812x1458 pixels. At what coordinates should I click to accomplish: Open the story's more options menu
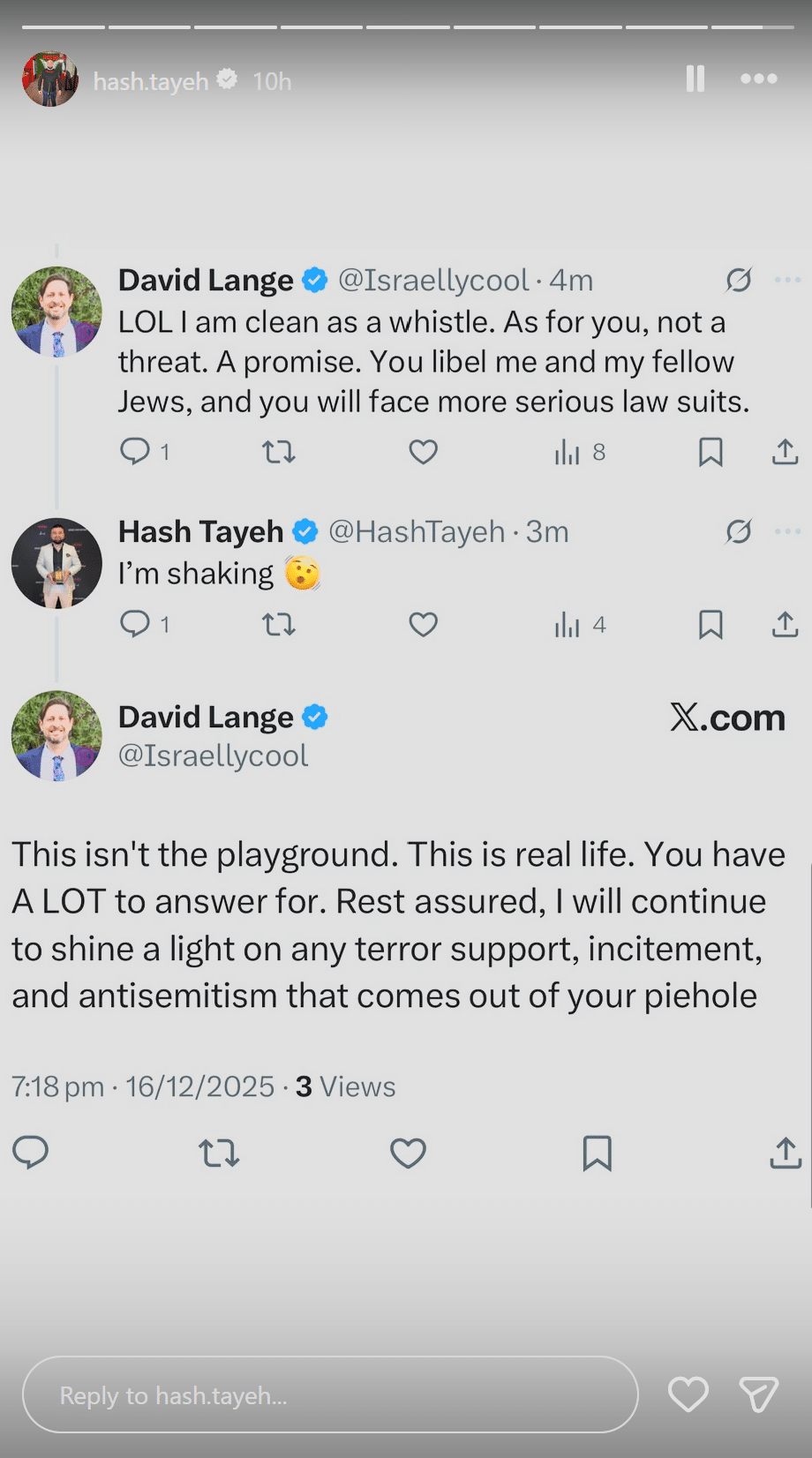[x=759, y=79]
